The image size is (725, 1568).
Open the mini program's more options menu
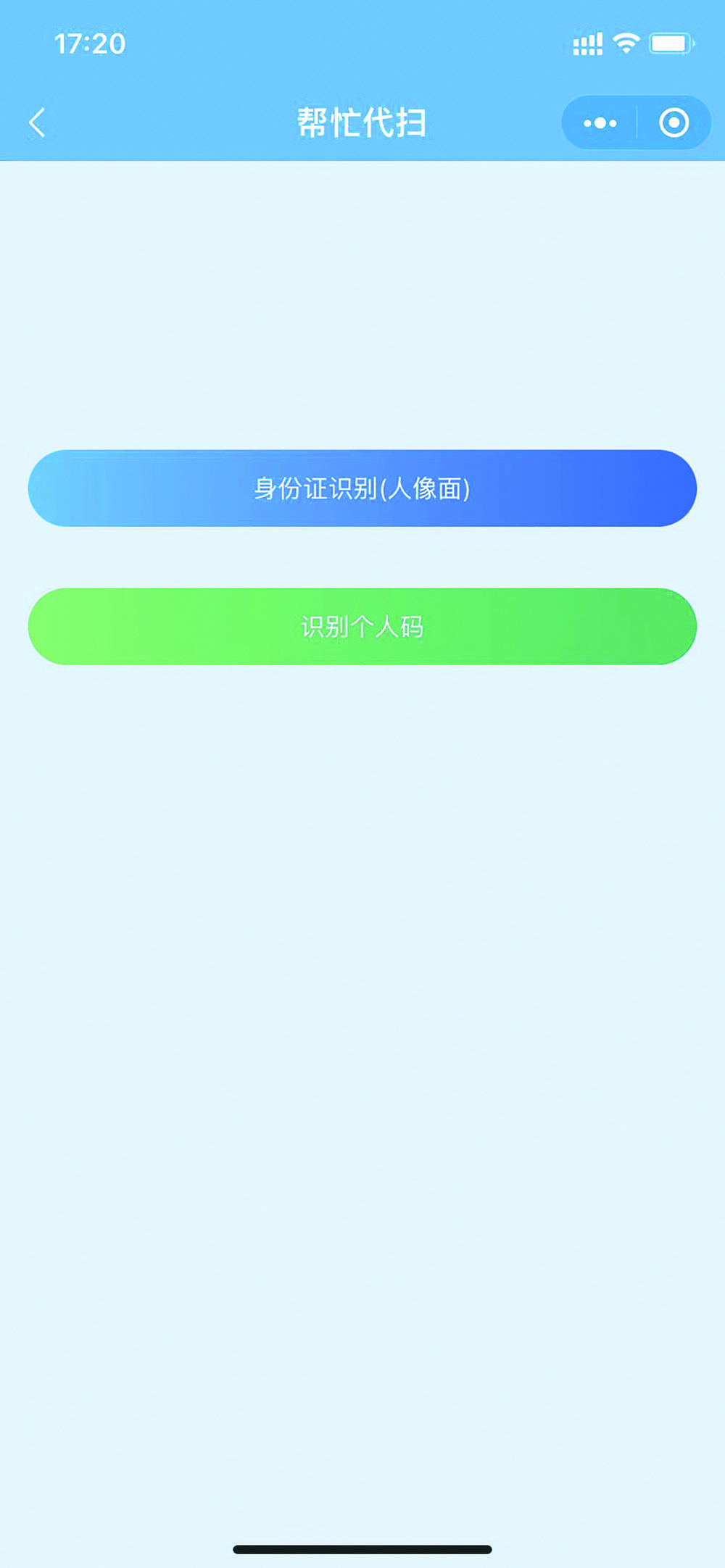click(600, 123)
